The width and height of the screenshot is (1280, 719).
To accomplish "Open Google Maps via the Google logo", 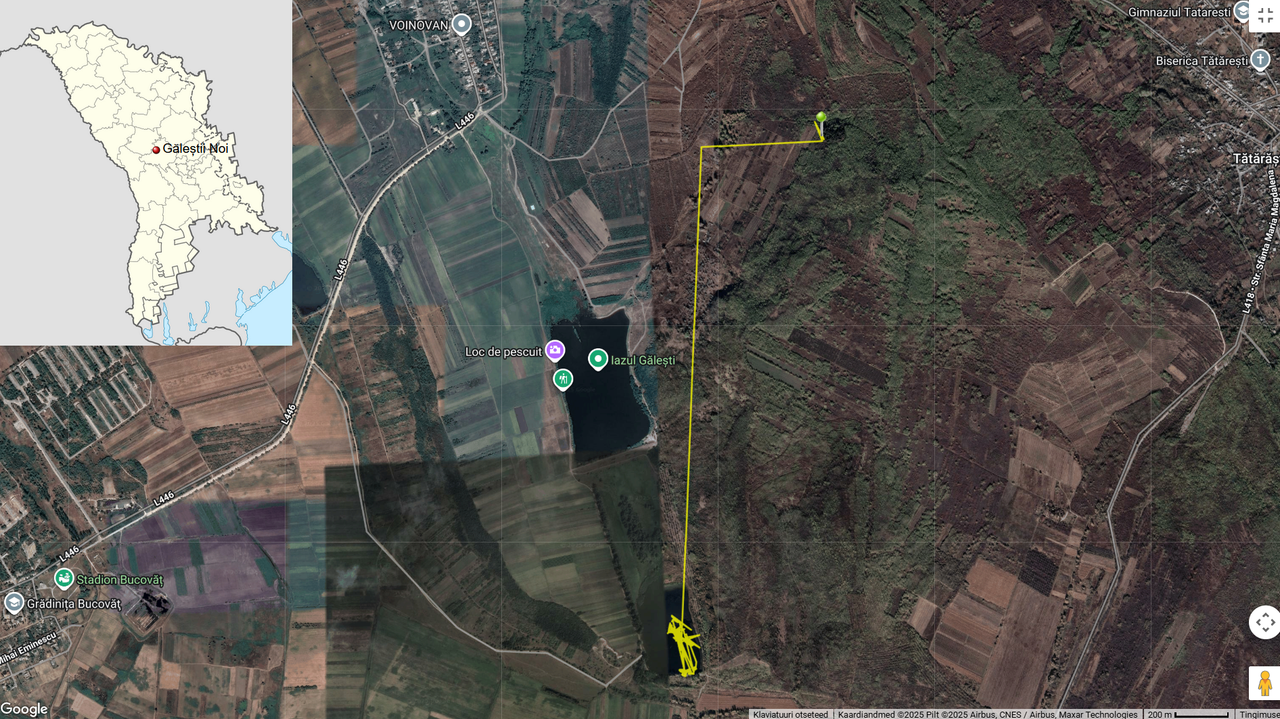I will 24,709.
